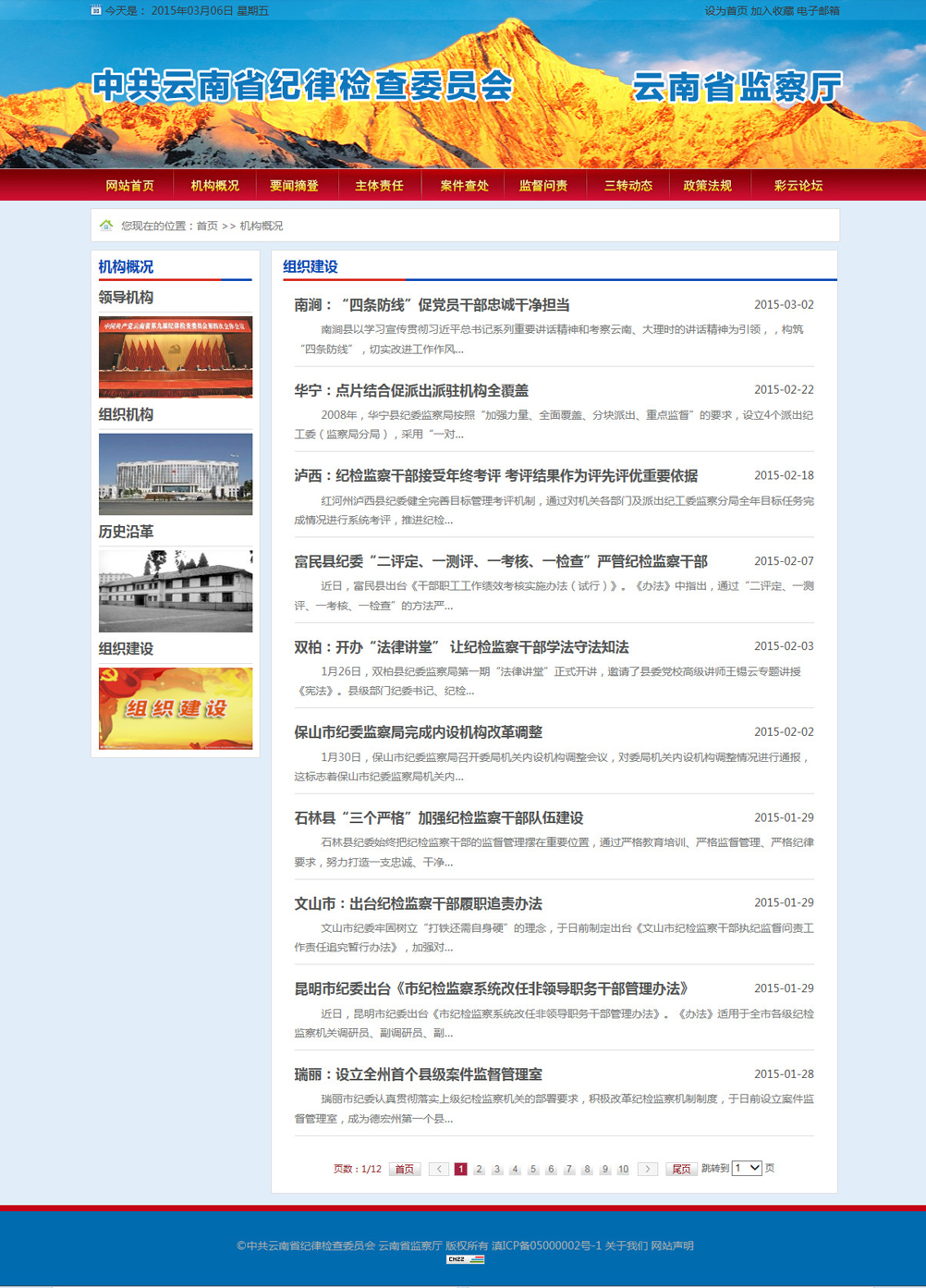Open 网站首页 in the navigation bar
926x1288 pixels.
click(129, 186)
